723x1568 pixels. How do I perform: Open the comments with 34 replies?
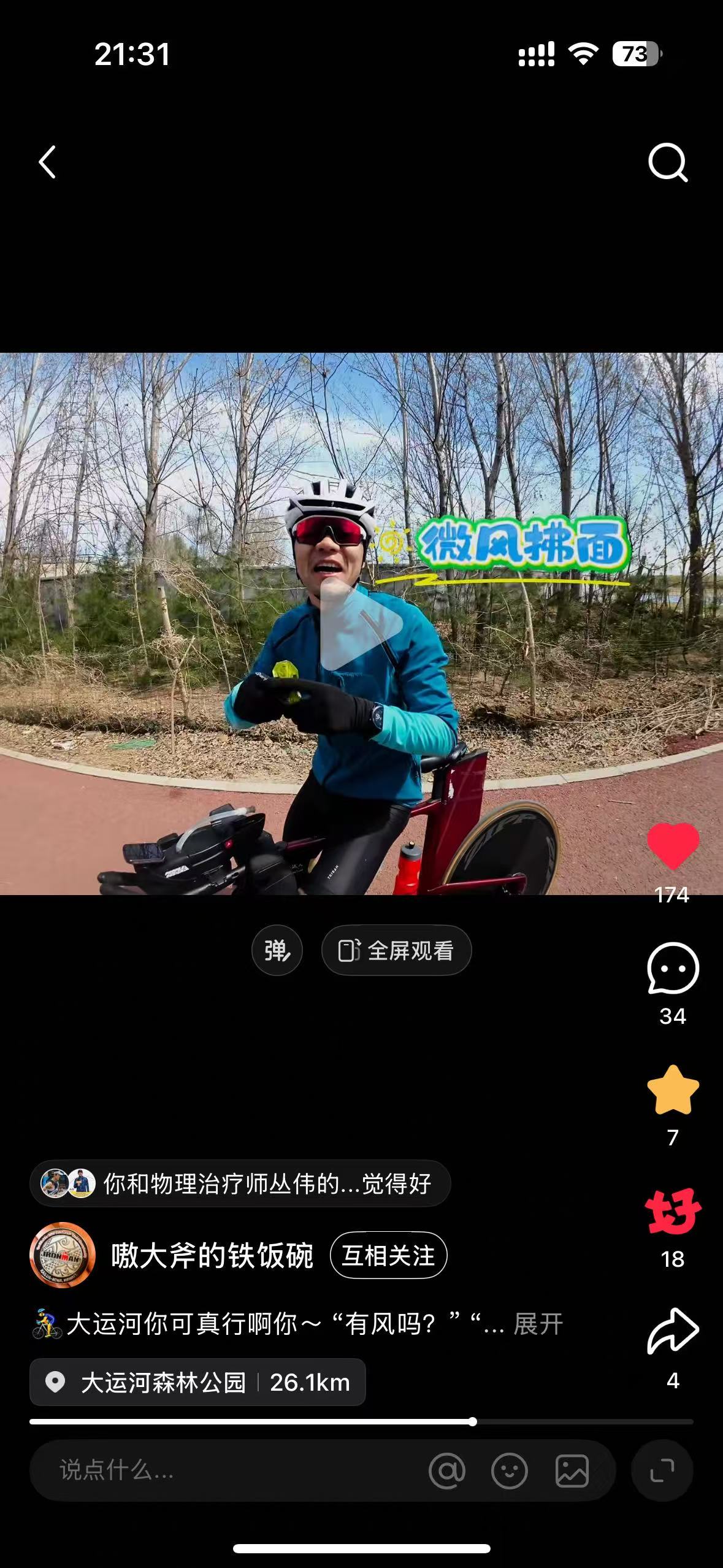click(x=673, y=969)
